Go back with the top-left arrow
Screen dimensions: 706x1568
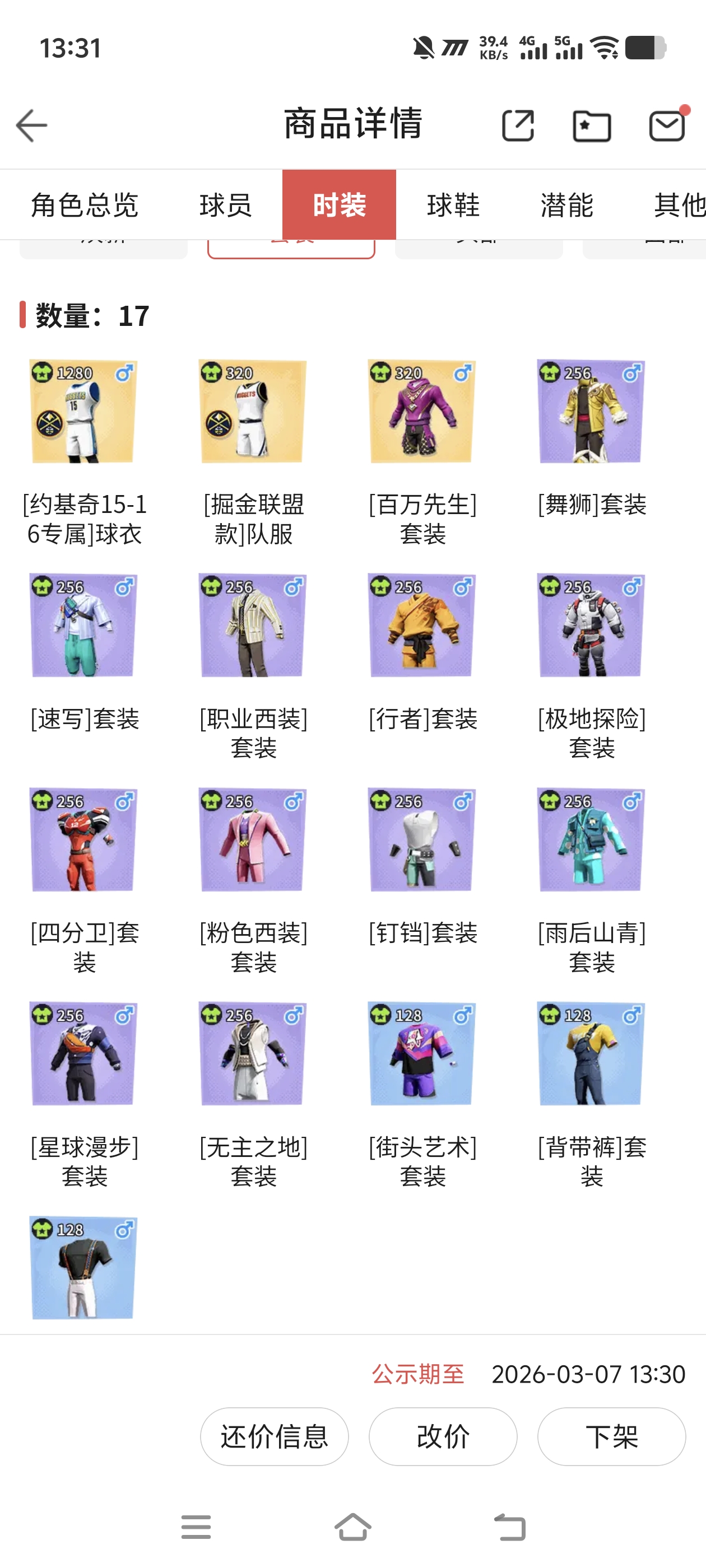tap(32, 125)
